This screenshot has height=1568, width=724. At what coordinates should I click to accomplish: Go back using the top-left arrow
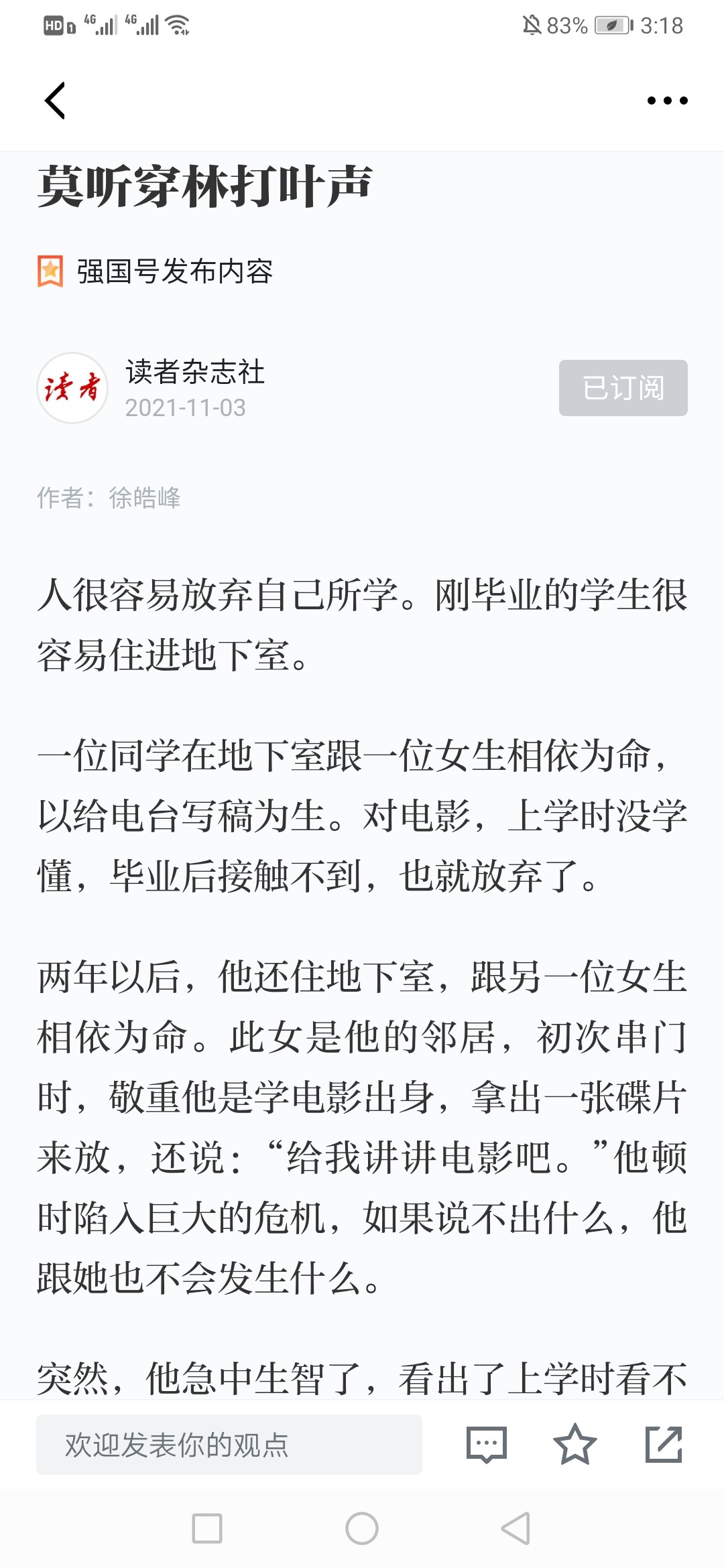click(x=55, y=101)
